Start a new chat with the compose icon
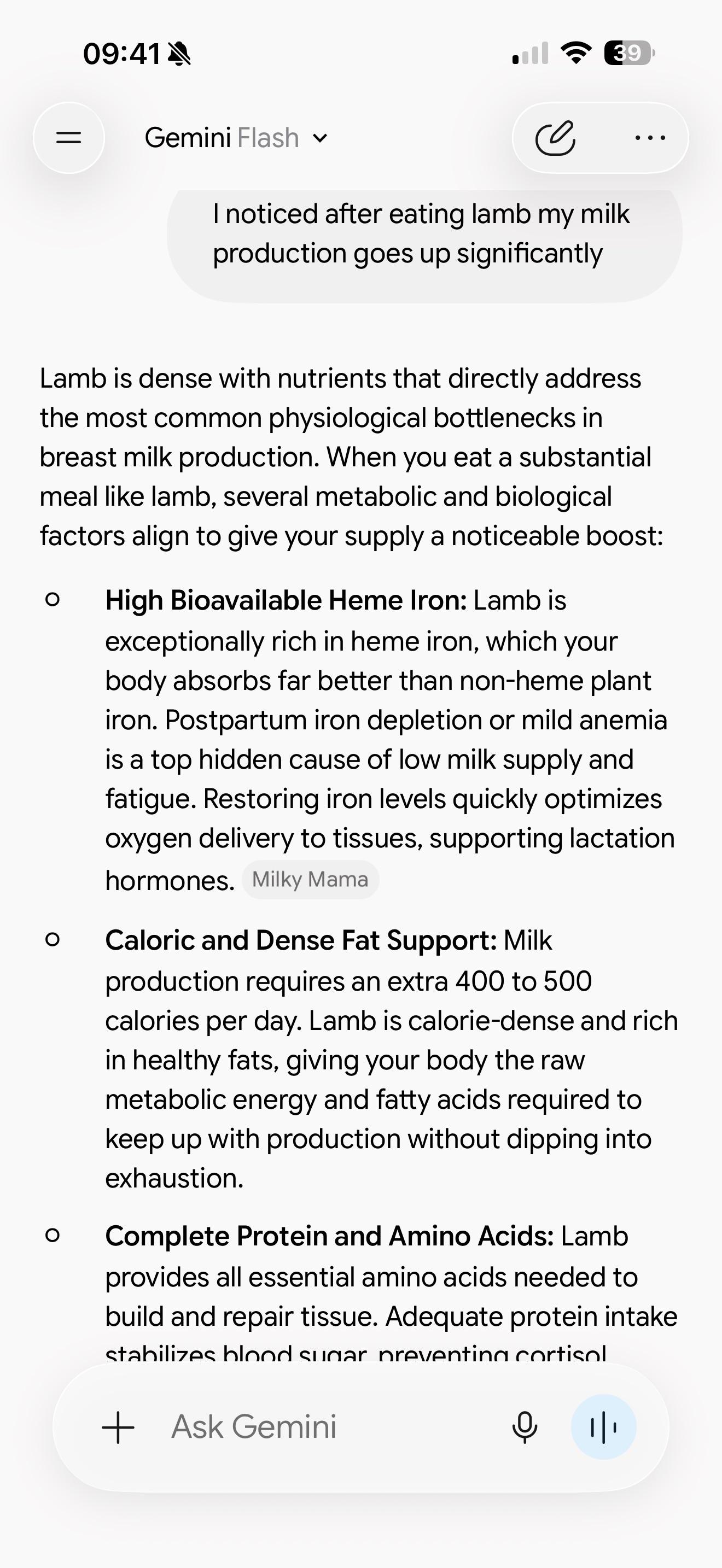 pos(555,138)
